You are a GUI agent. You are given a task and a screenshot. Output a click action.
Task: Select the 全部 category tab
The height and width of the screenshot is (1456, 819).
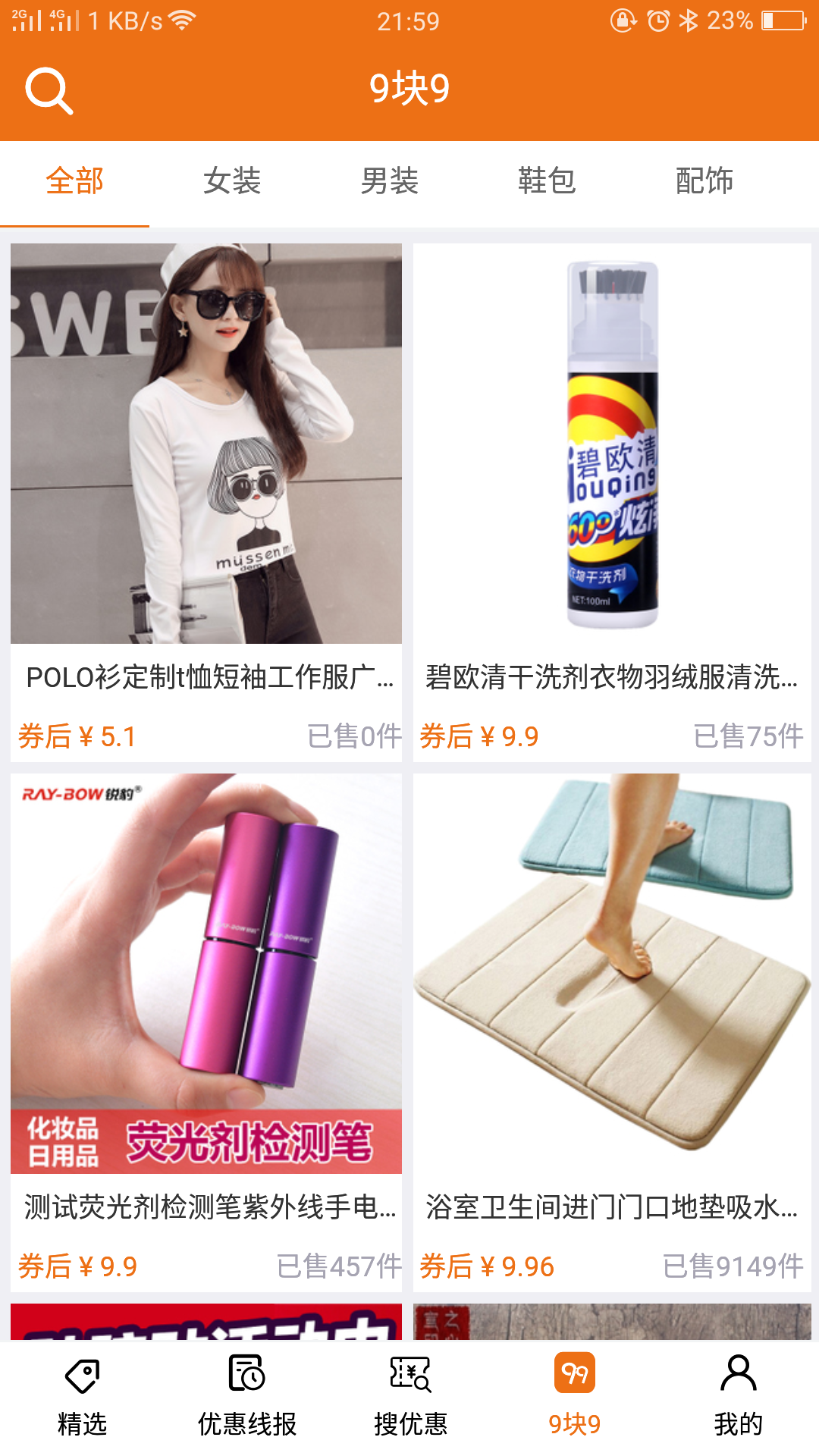pyautogui.click(x=74, y=181)
